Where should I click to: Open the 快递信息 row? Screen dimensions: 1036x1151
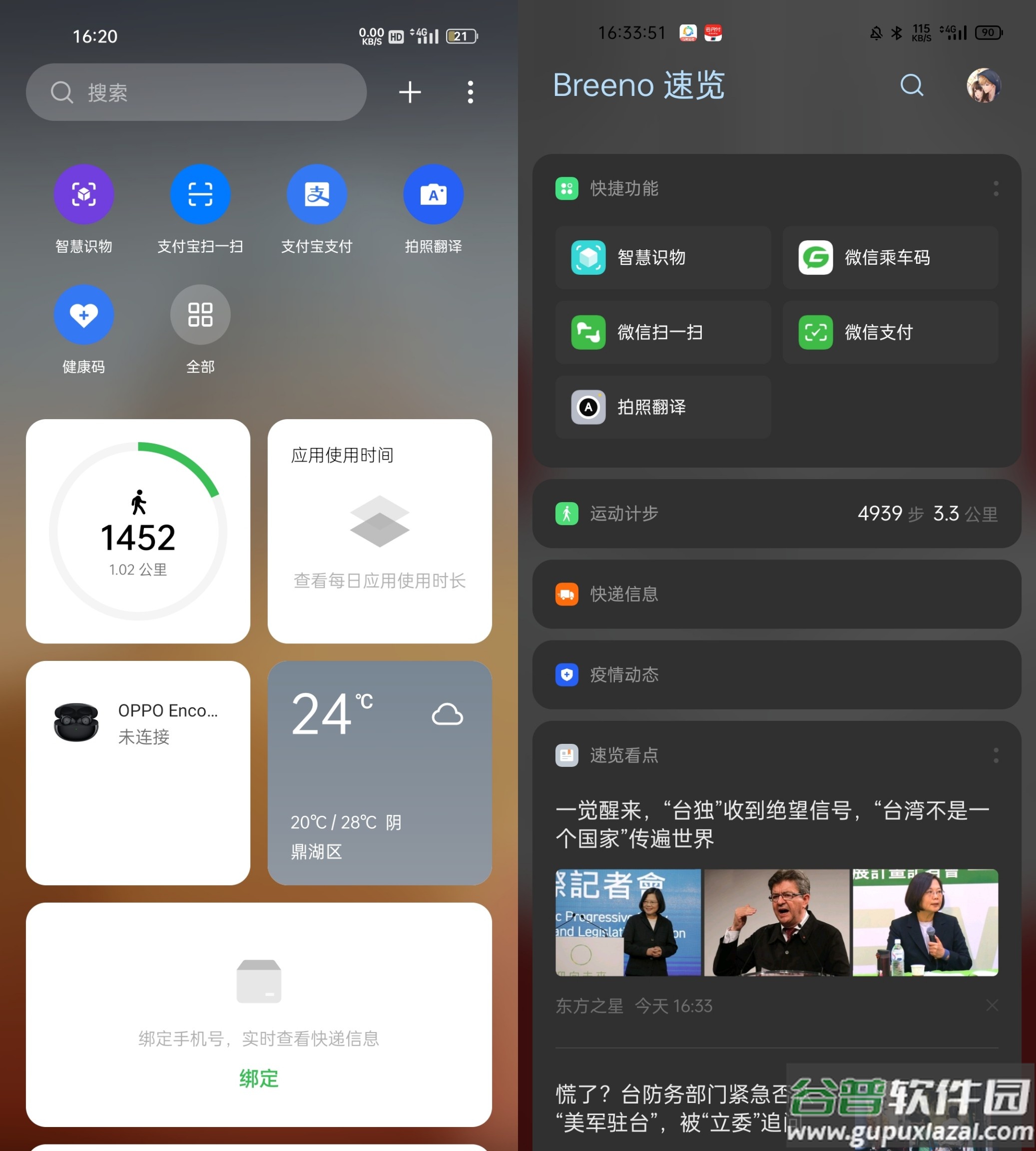tap(776, 594)
